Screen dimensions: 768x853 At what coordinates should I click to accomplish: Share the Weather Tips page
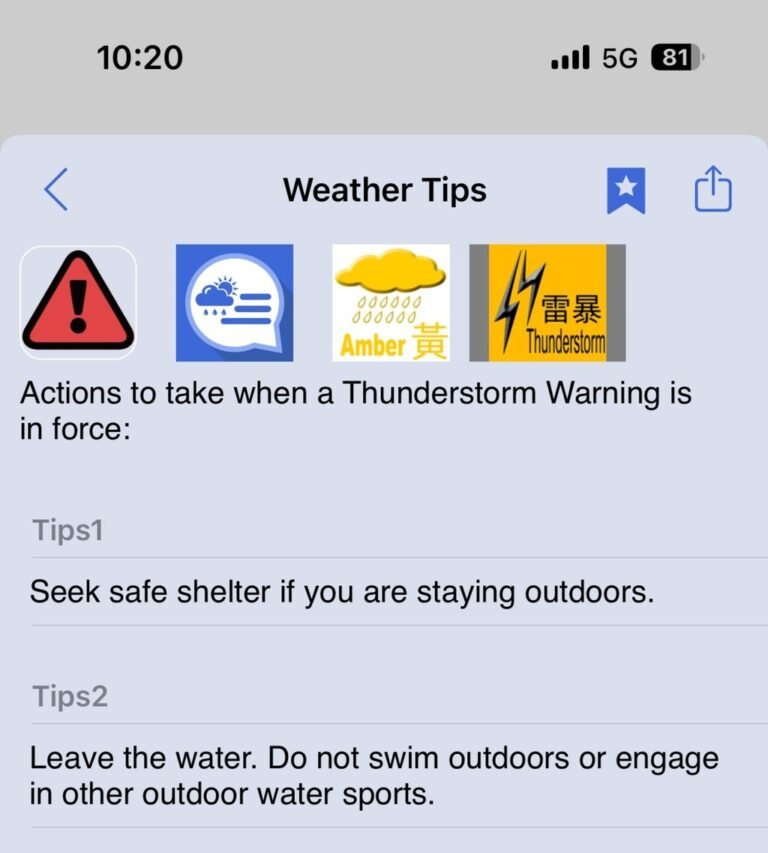pos(713,190)
